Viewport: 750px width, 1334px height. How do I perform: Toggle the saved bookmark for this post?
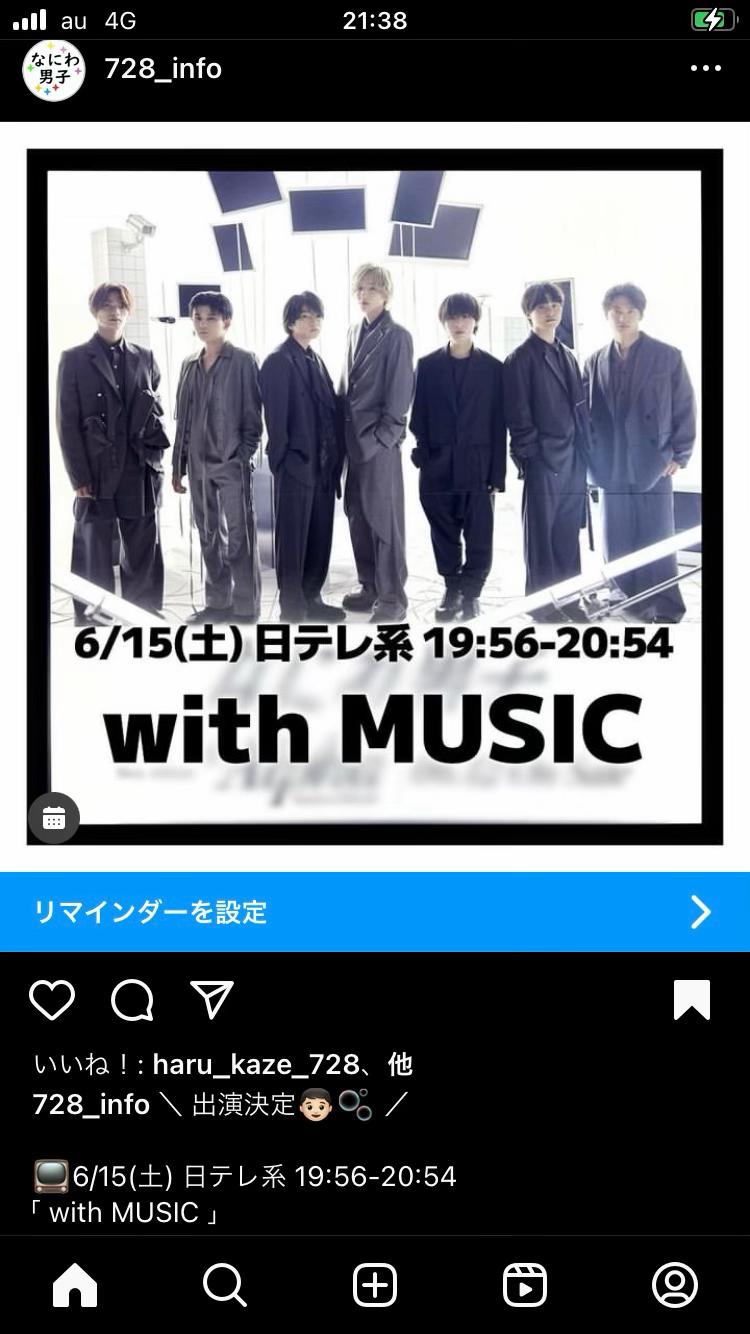pos(692,999)
